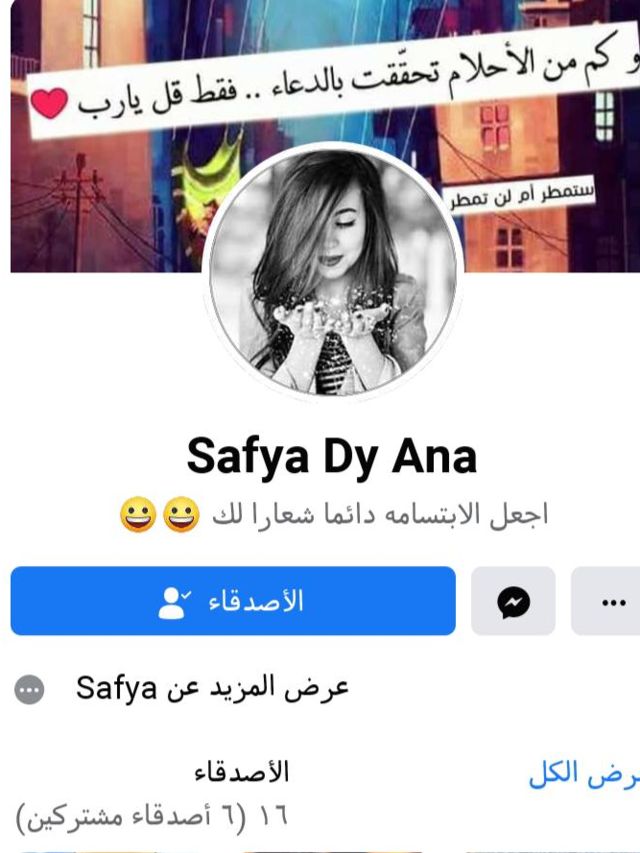Open the cover photo
Image resolution: width=640 pixels, height=853 pixels.
(x=110, y=150)
